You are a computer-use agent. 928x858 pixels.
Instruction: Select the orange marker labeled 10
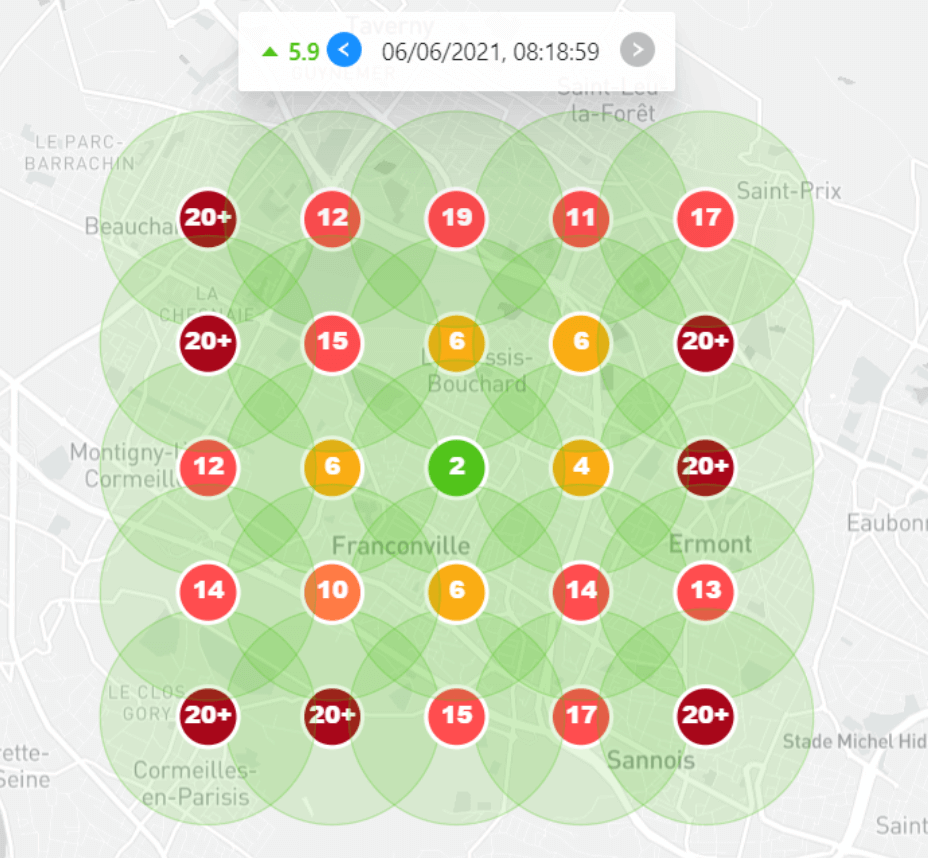click(x=332, y=590)
